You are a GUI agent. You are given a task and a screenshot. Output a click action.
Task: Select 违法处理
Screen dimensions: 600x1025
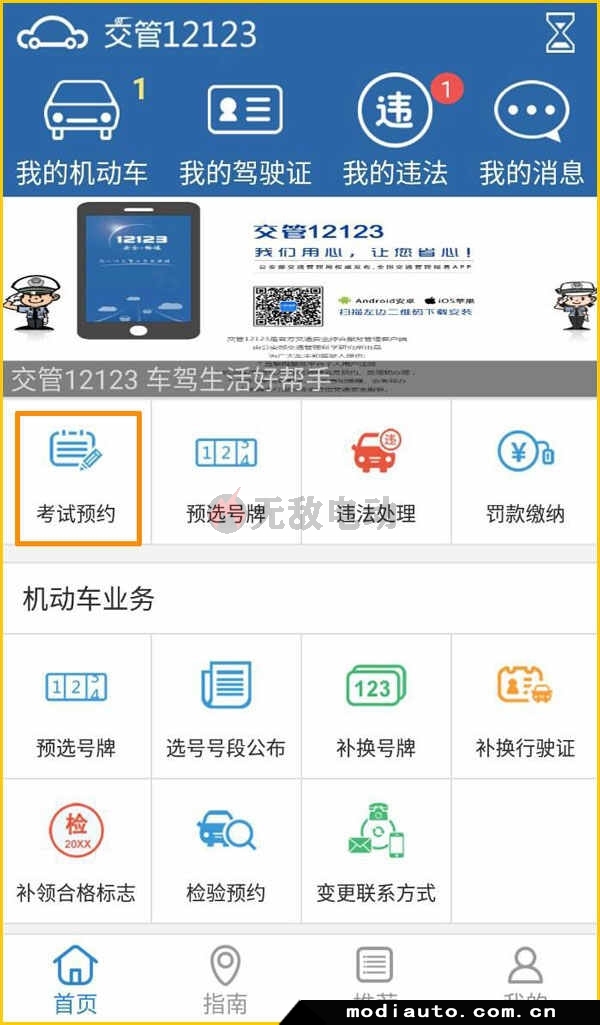click(x=375, y=477)
